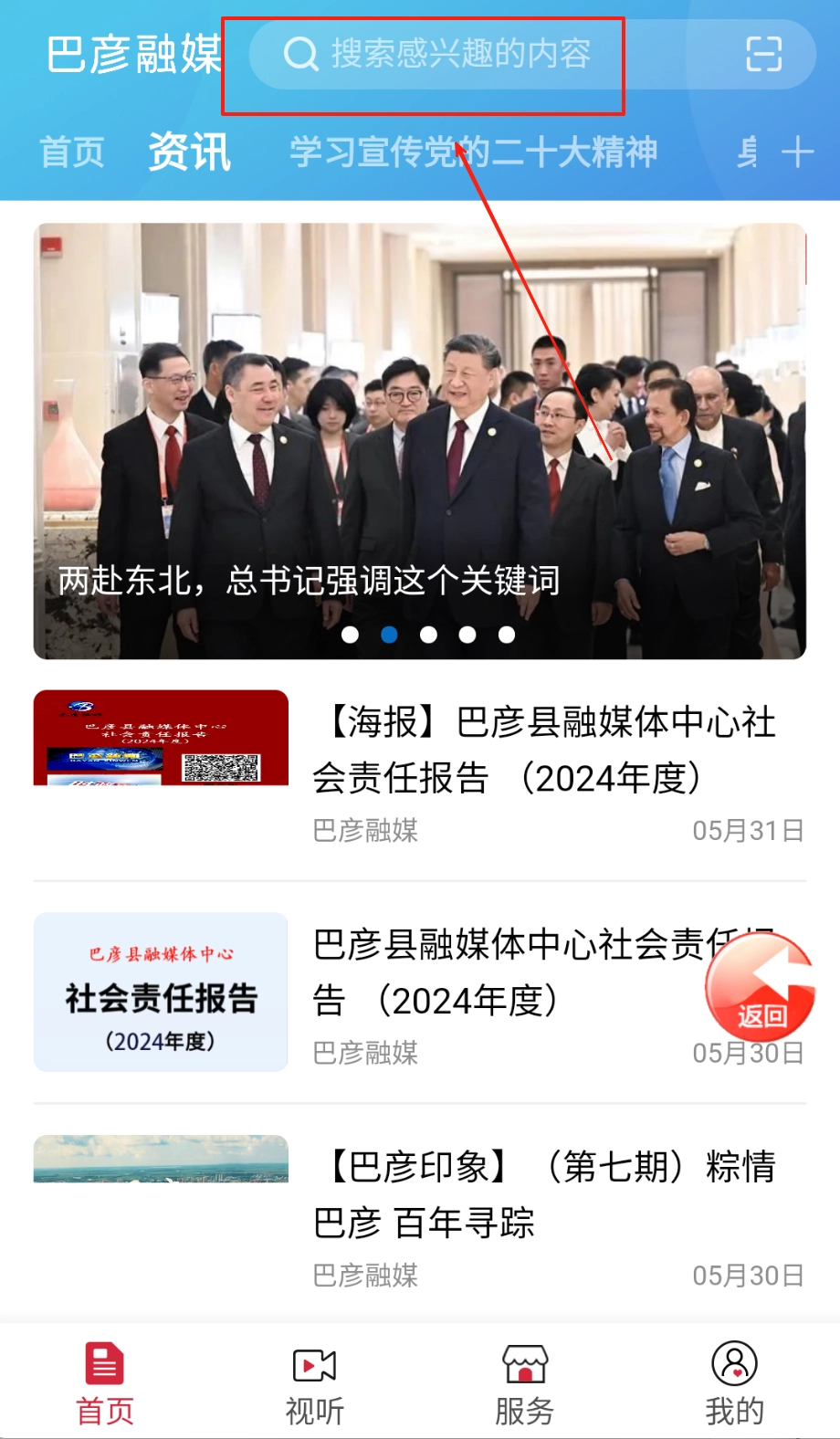Read 【巴彦印象】(第七期) 粽情巴彦 百年寻踪

543,1194
